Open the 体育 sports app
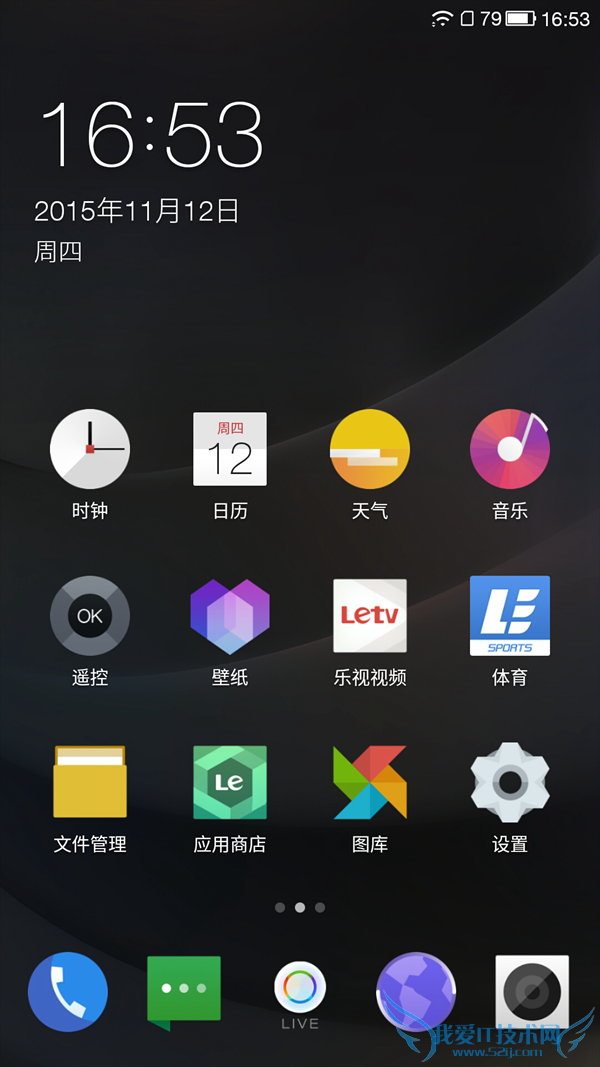The height and width of the screenshot is (1067, 600). [510, 616]
